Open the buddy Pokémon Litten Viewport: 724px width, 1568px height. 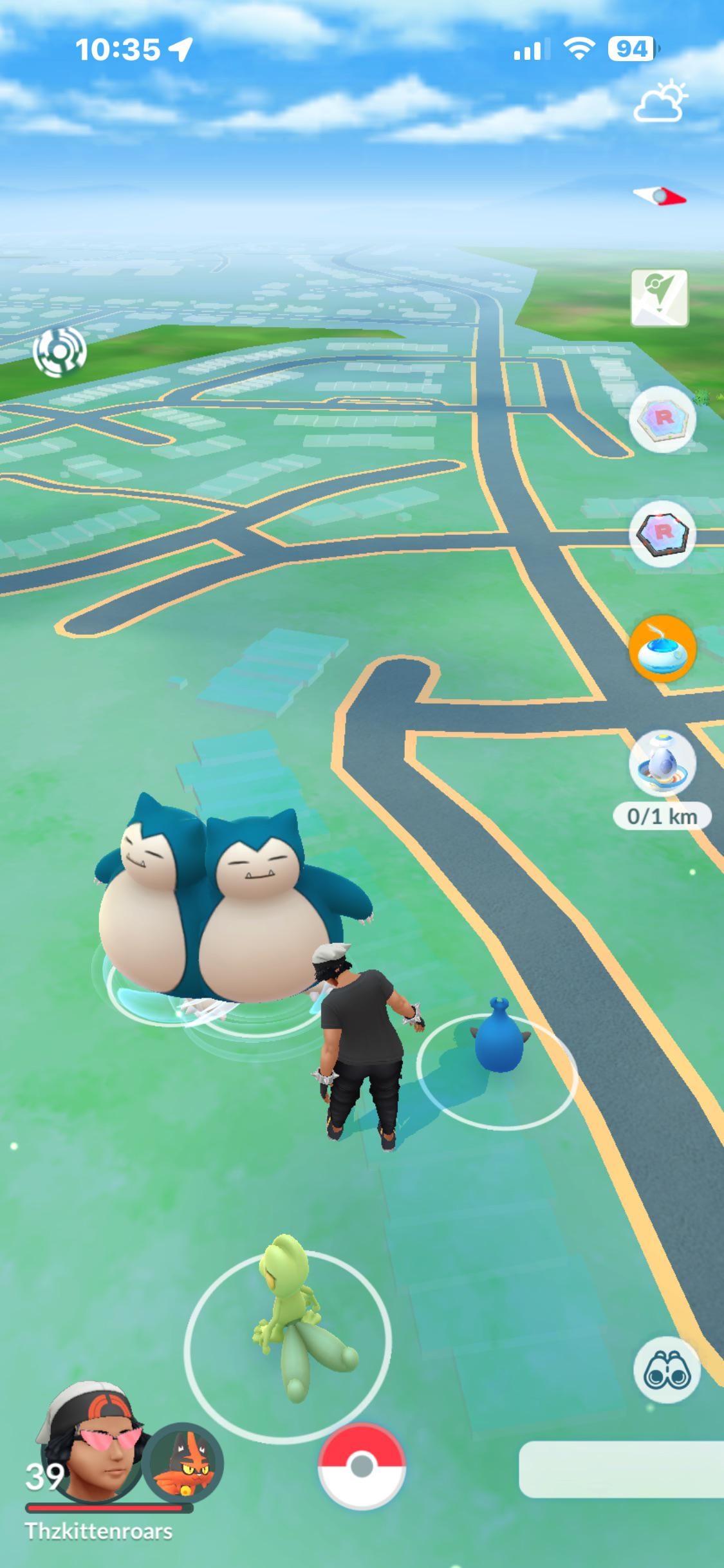(x=183, y=1462)
